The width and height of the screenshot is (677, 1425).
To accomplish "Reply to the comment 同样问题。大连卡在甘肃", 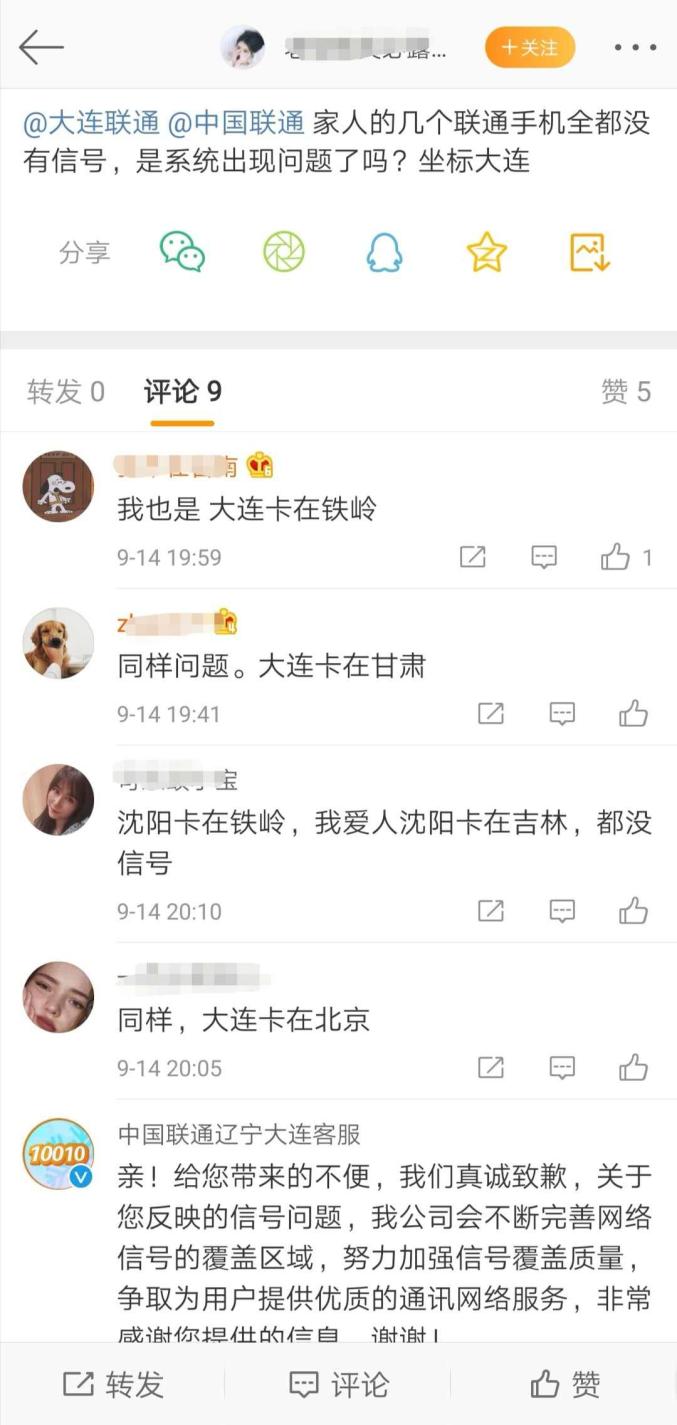I will pos(563,714).
